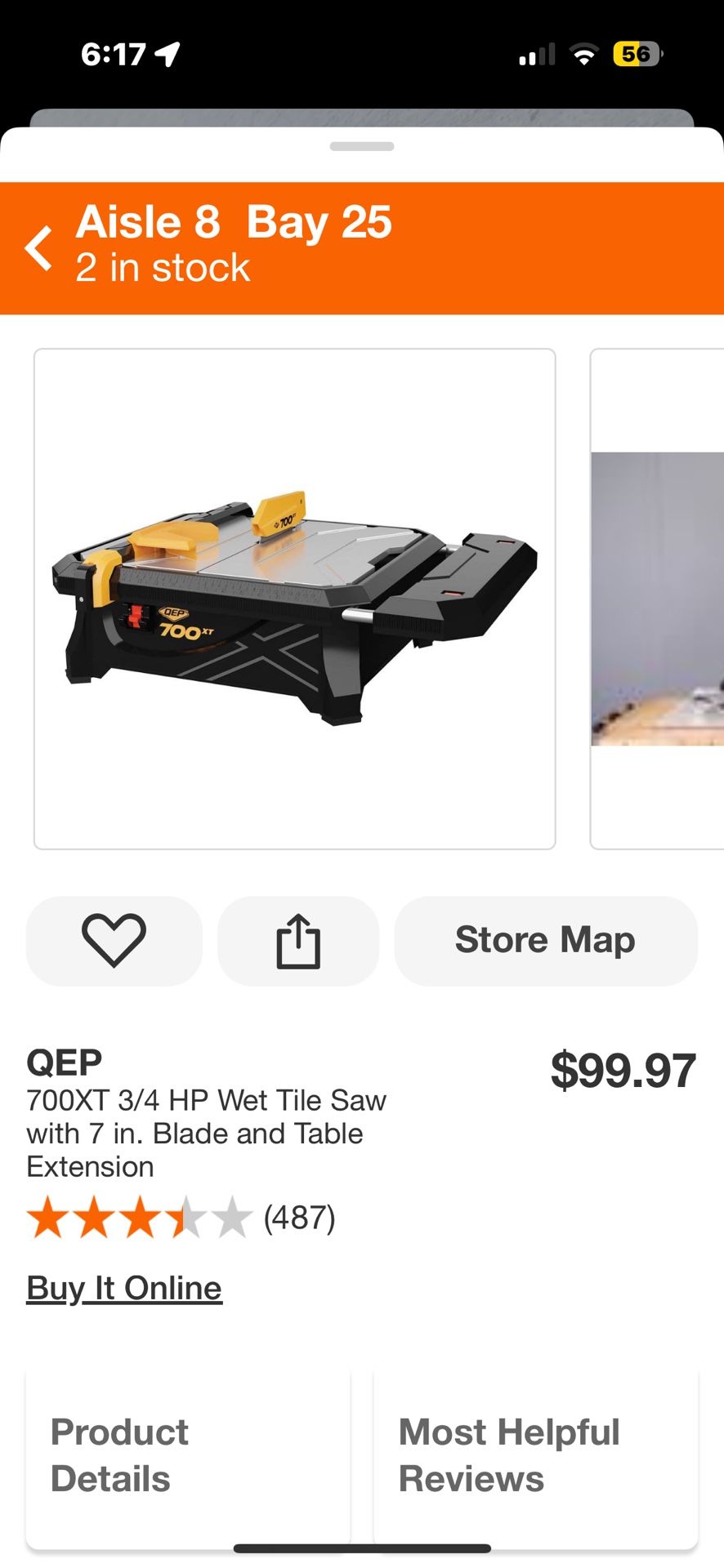Viewport: 724px width, 1568px height.
Task: Tap the QEP brand name
Action: [65, 1062]
